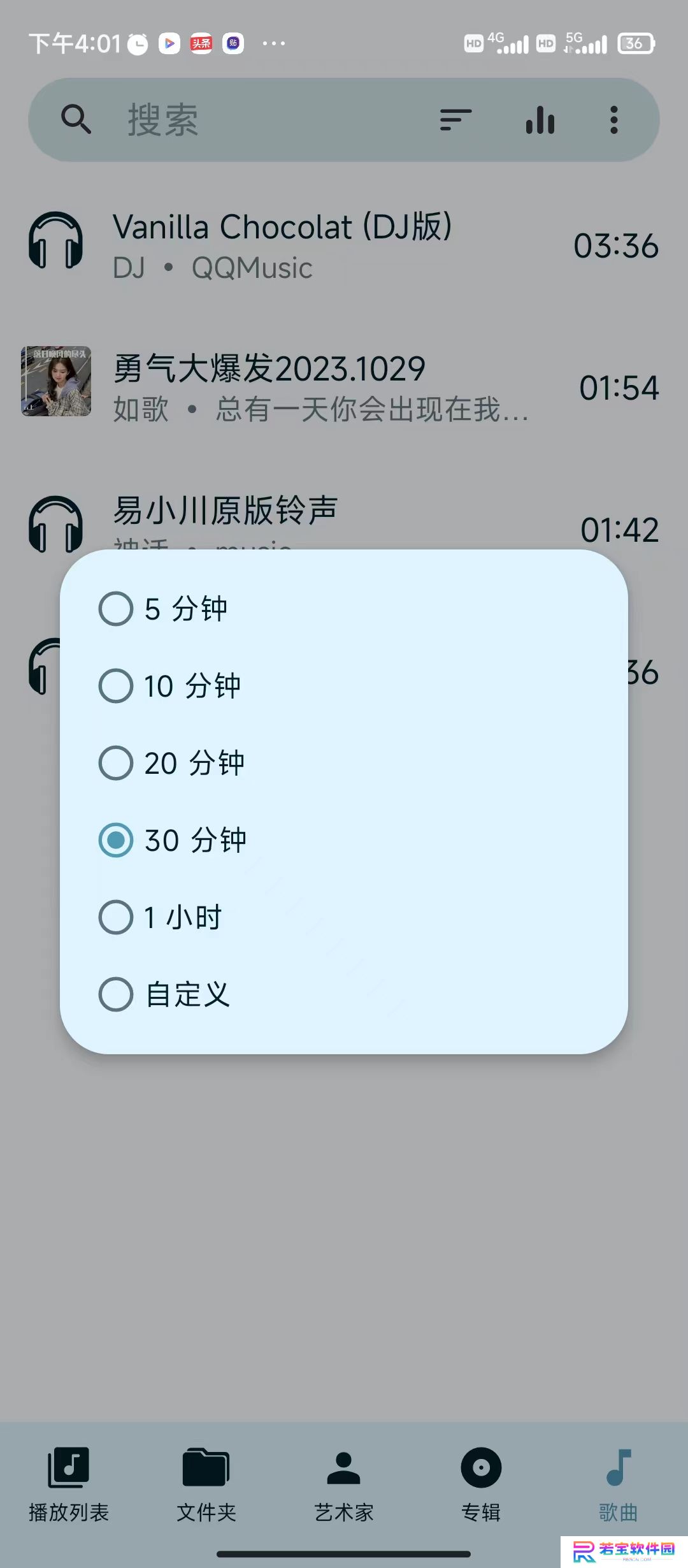
Task: Switch to the 播放列表 tab
Action: point(69,1485)
